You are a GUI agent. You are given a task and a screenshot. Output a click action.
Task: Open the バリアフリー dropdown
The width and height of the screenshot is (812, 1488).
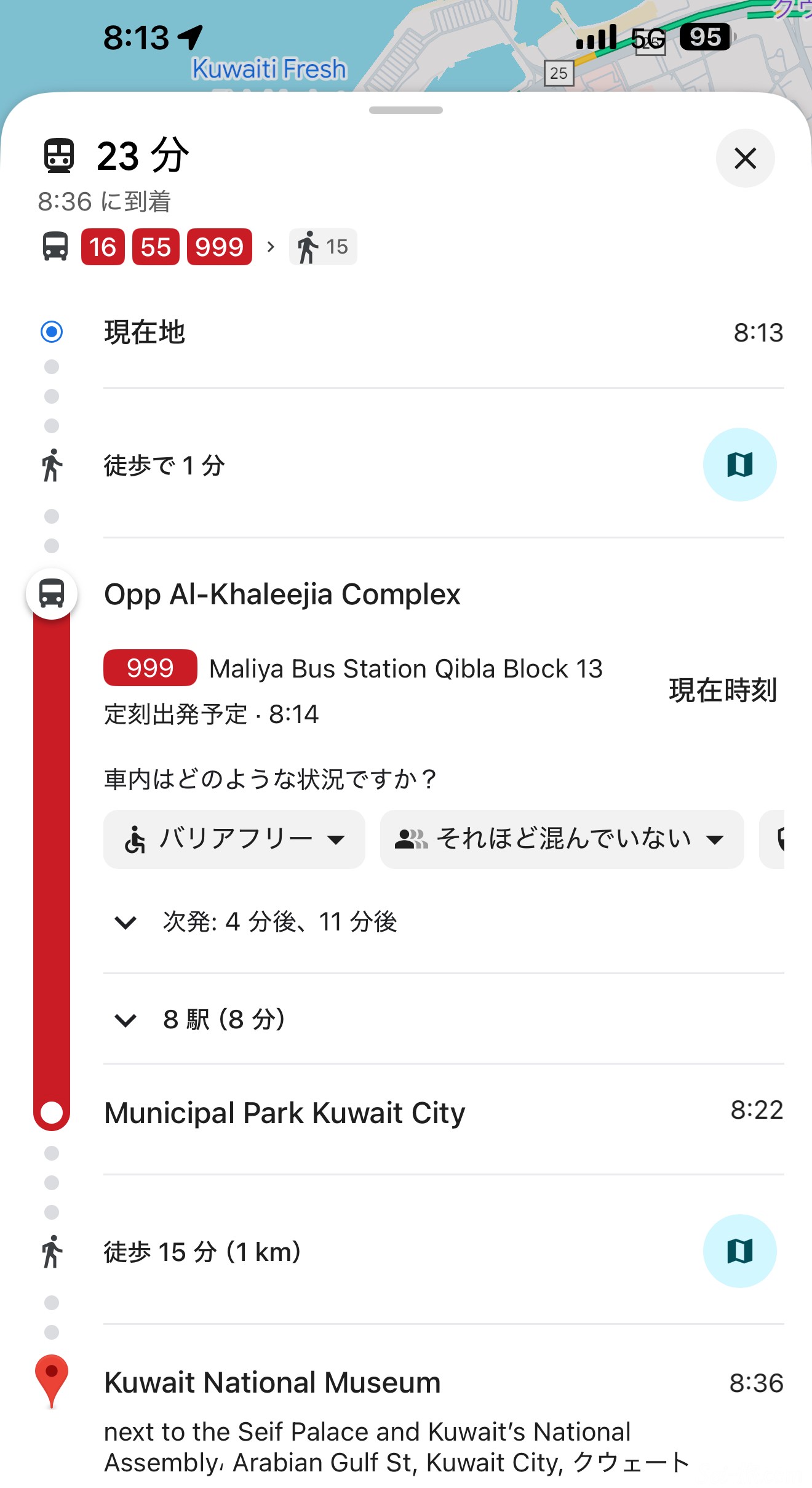(234, 839)
